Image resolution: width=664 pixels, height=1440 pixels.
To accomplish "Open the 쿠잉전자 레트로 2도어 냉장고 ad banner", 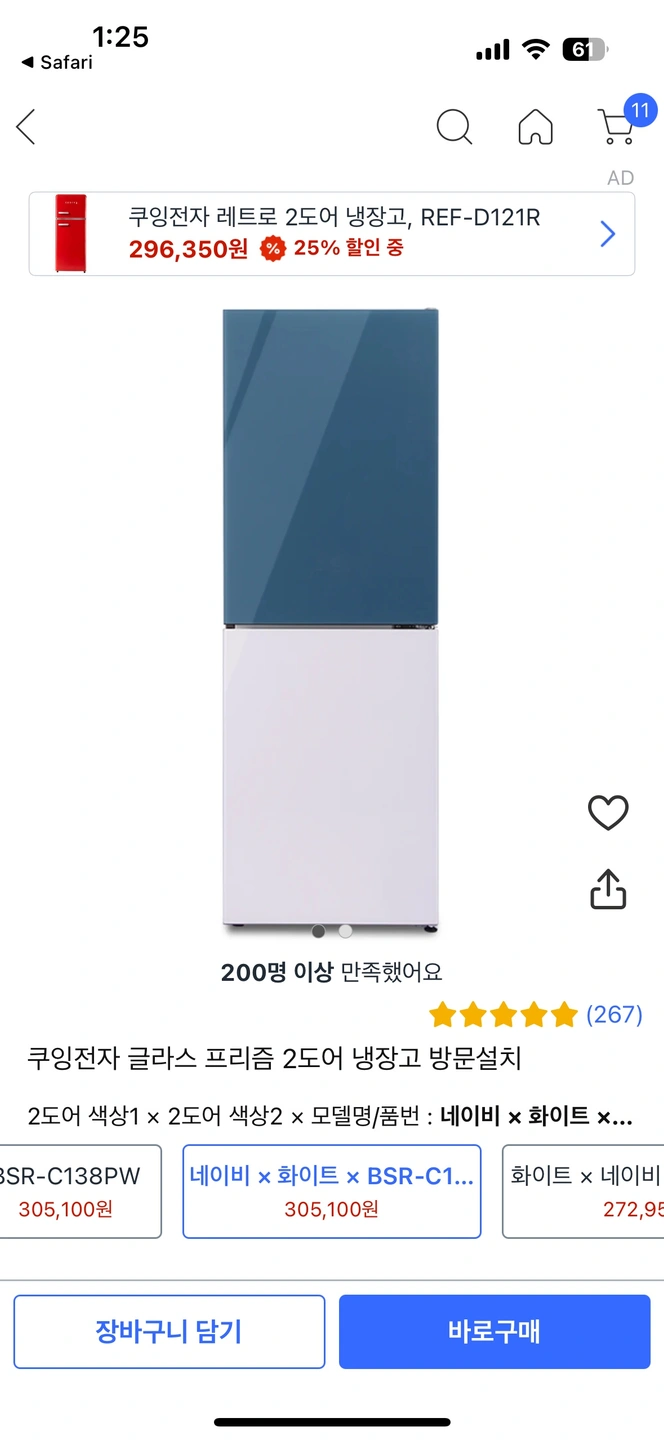I will point(331,234).
